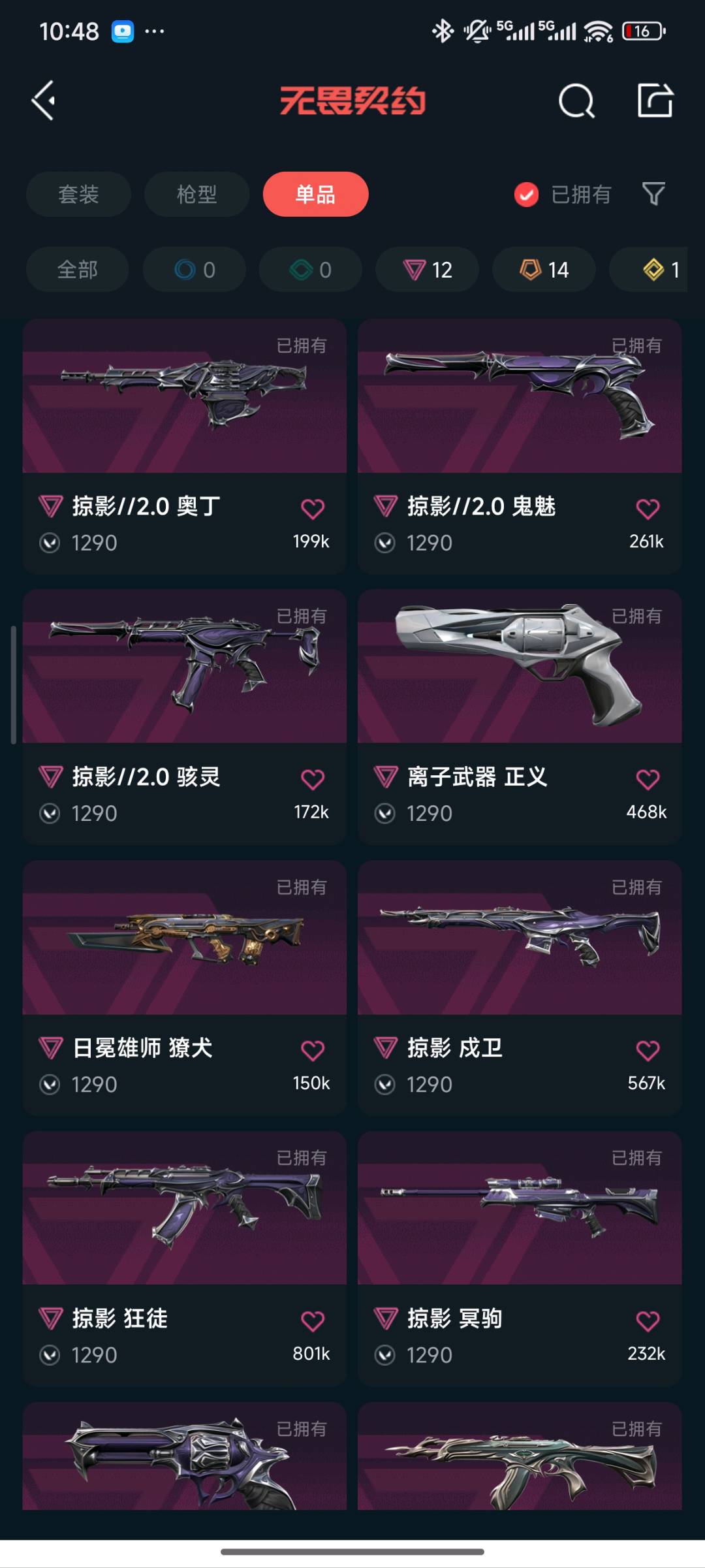Filter by the orange tier chip showing 14

pos(544,269)
